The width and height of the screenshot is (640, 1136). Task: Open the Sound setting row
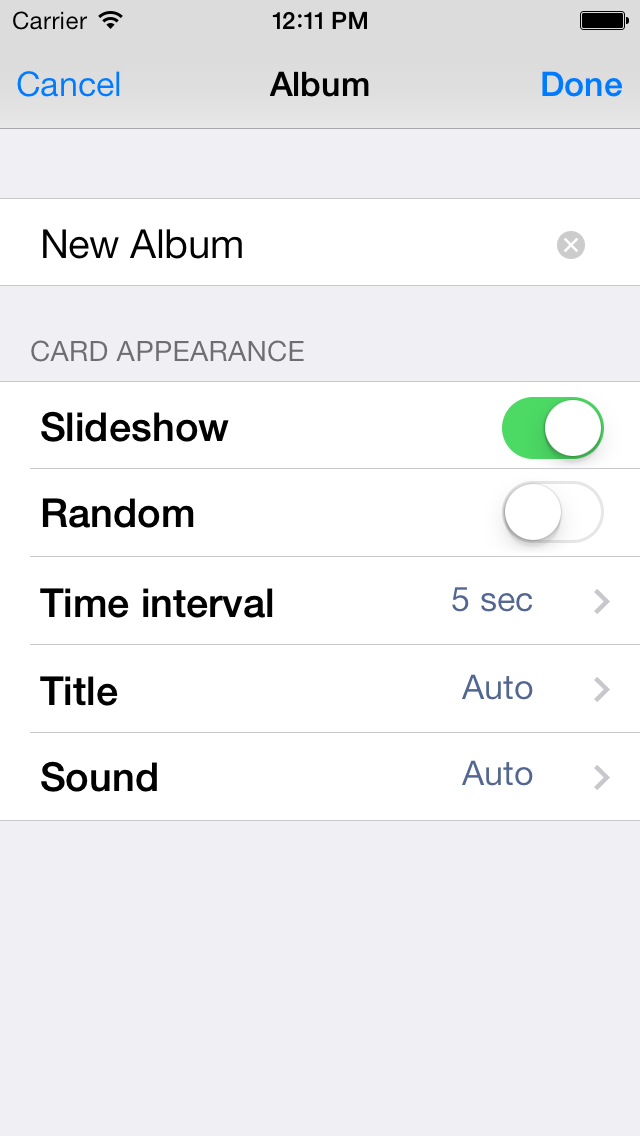point(320,777)
